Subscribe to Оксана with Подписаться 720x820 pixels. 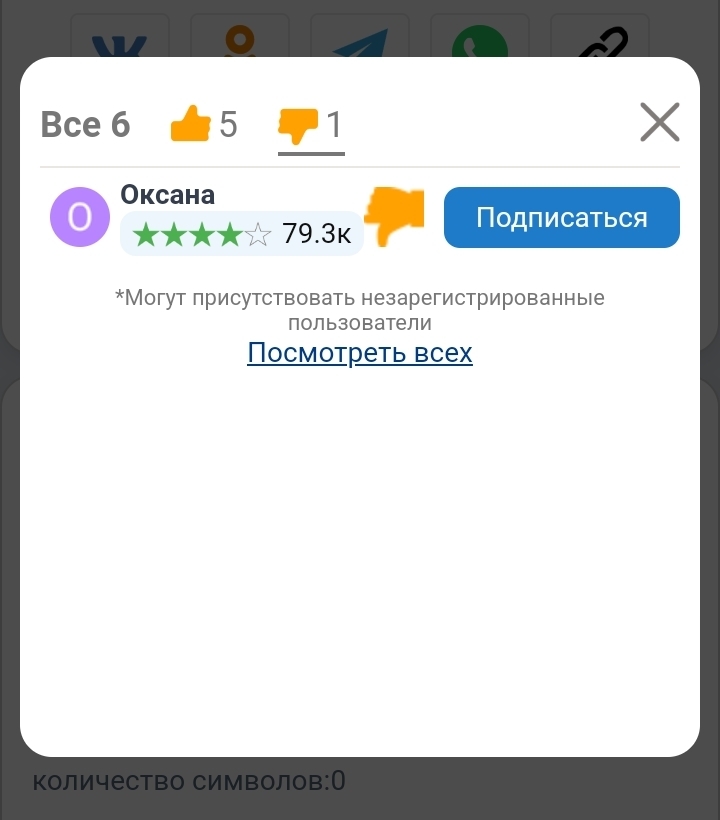pyautogui.click(x=561, y=218)
